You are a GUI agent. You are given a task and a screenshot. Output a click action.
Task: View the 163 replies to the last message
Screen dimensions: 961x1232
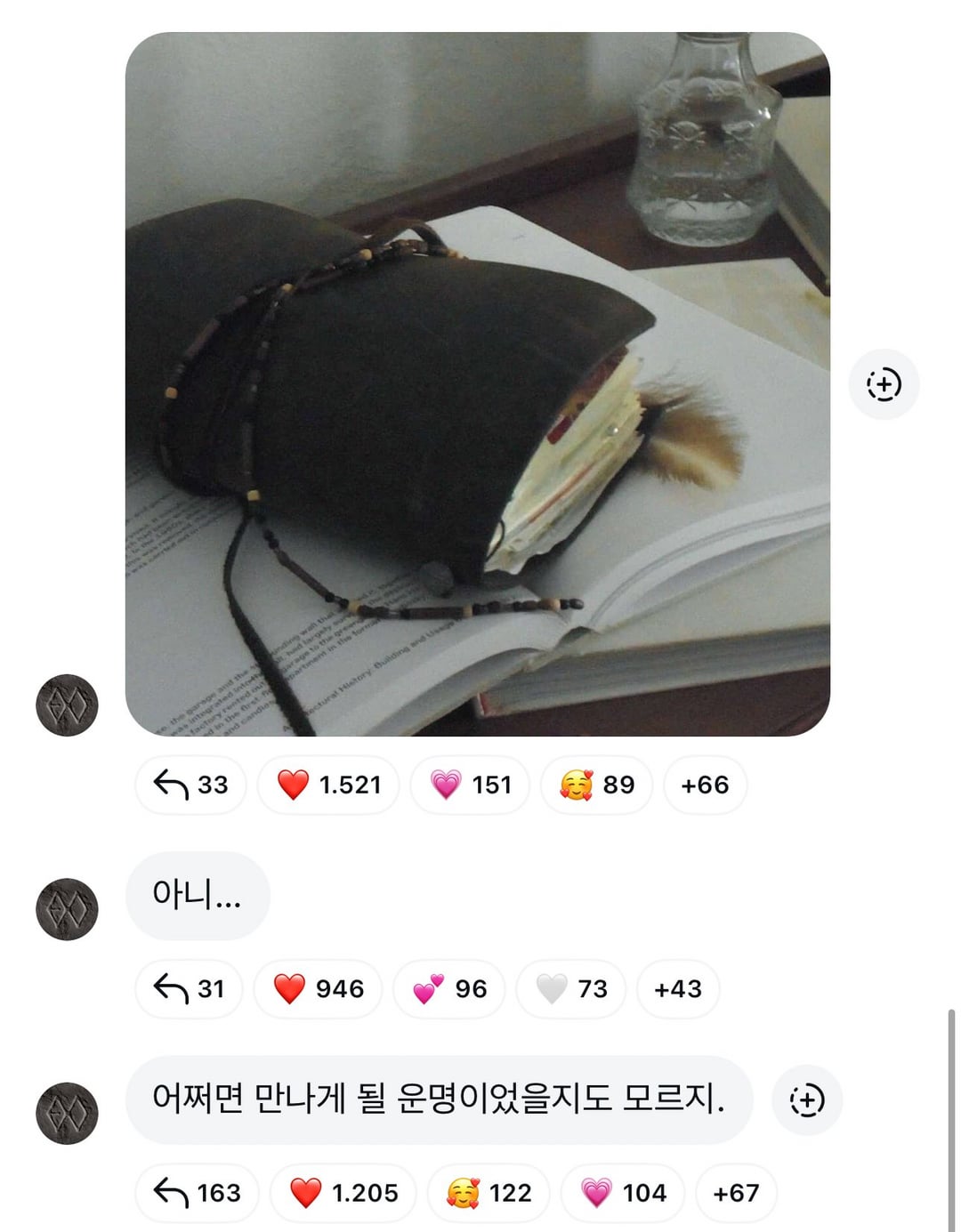pyautogui.click(x=197, y=1192)
